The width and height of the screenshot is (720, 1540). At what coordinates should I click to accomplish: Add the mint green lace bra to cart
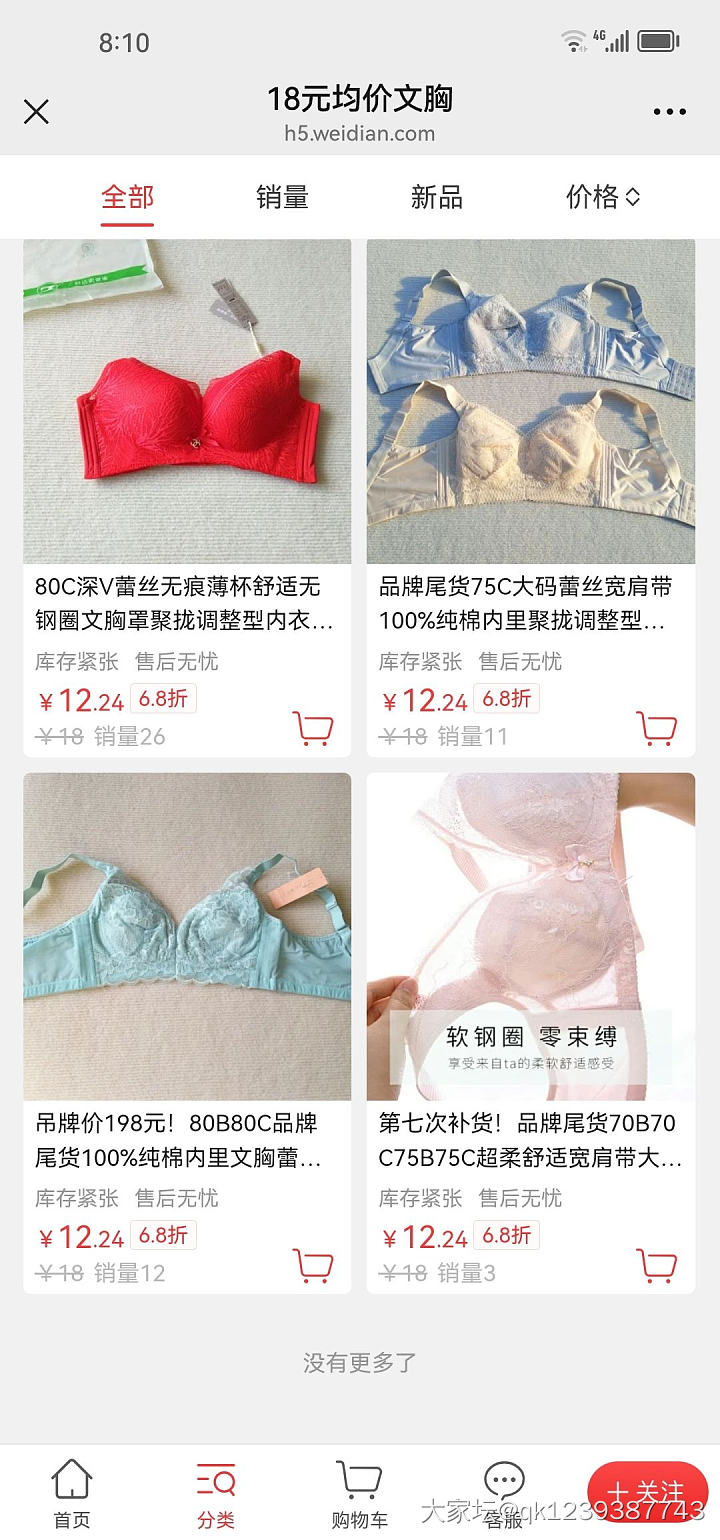pyautogui.click(x=313, y=1265)
